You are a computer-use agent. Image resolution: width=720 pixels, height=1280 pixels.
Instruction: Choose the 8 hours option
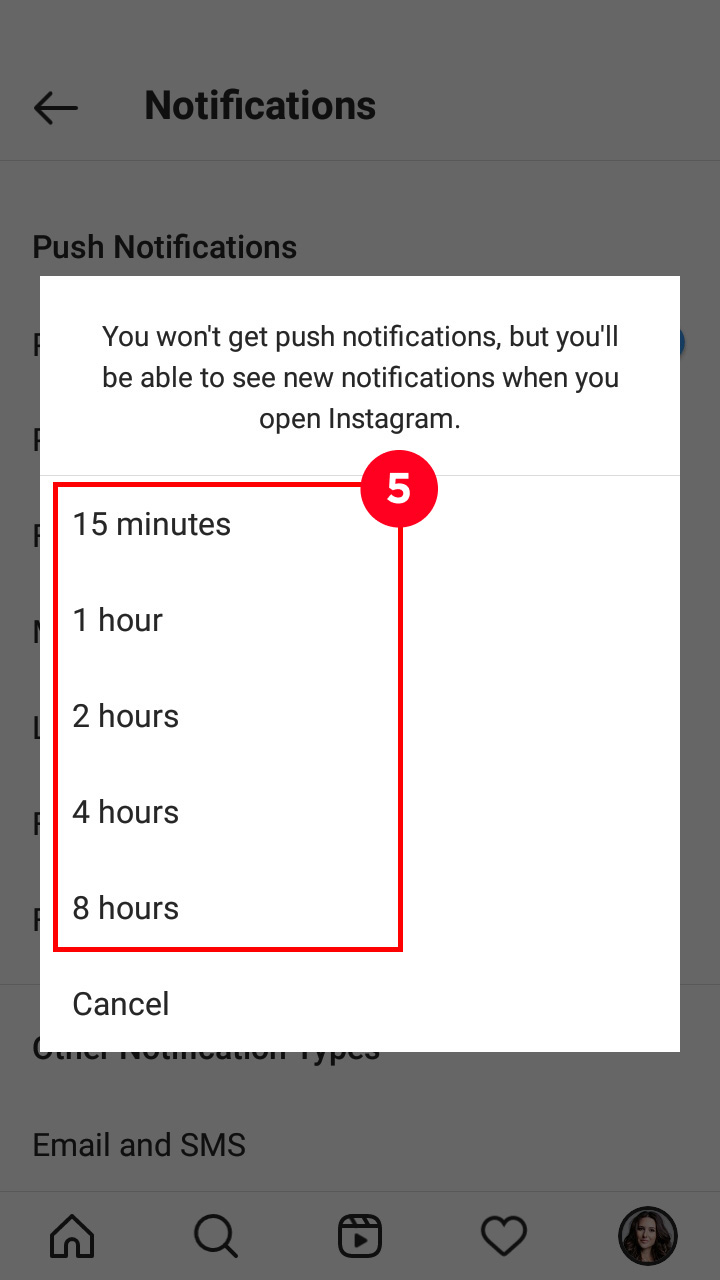coord(360,908)
